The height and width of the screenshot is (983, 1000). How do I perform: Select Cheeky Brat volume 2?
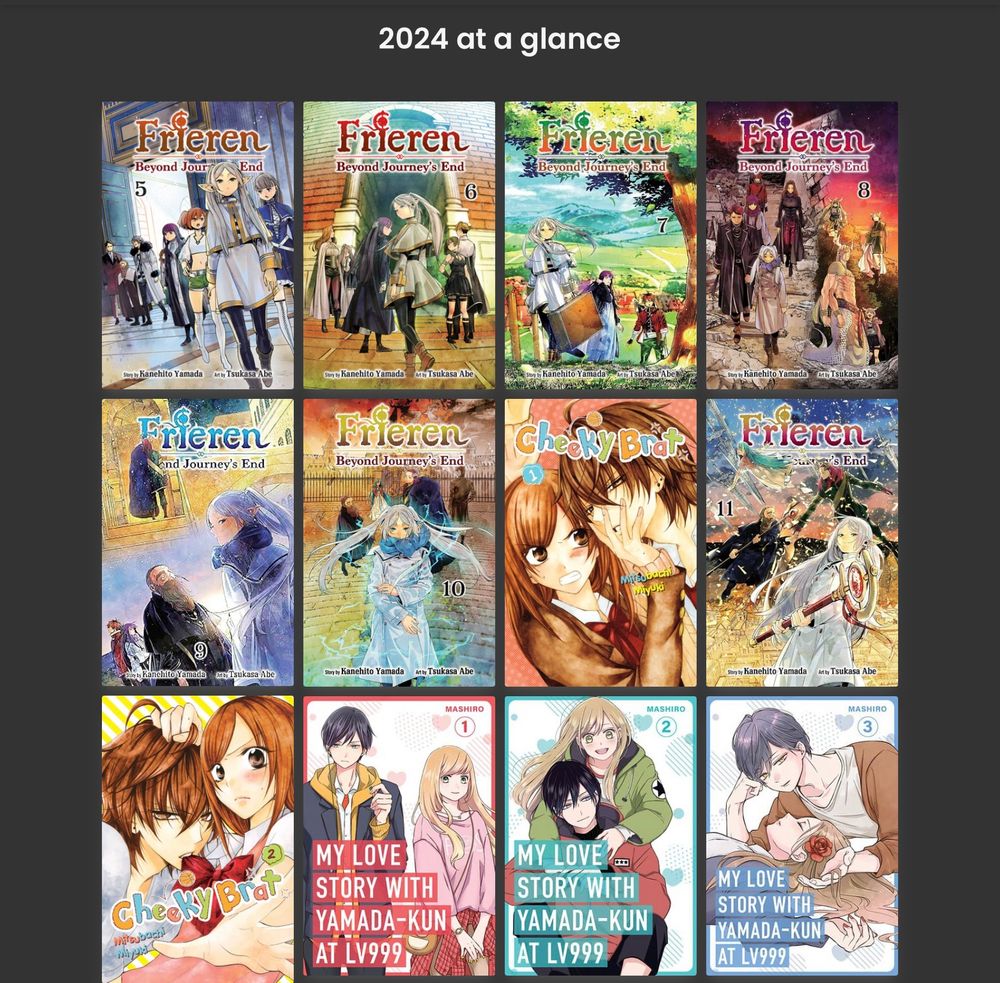coord(197,838)
